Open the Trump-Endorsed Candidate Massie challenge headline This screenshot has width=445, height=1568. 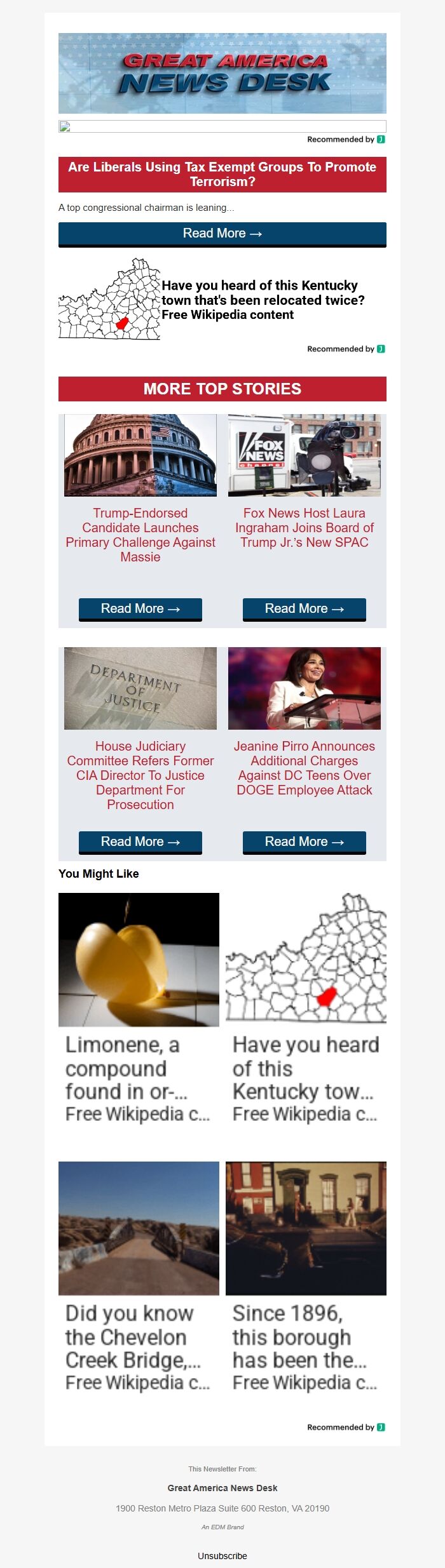(140, 535)
